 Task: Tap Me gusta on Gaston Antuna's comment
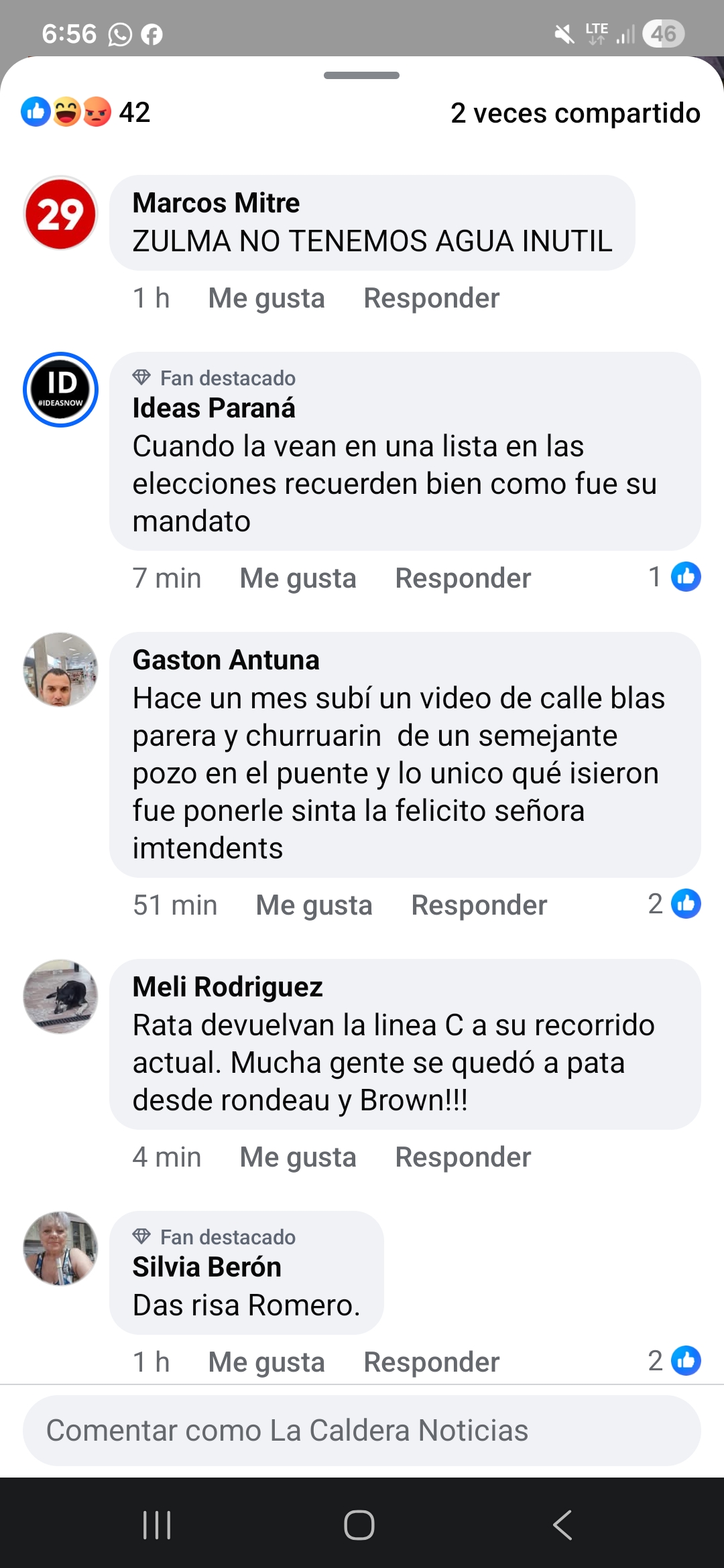[x=314, y=905]
